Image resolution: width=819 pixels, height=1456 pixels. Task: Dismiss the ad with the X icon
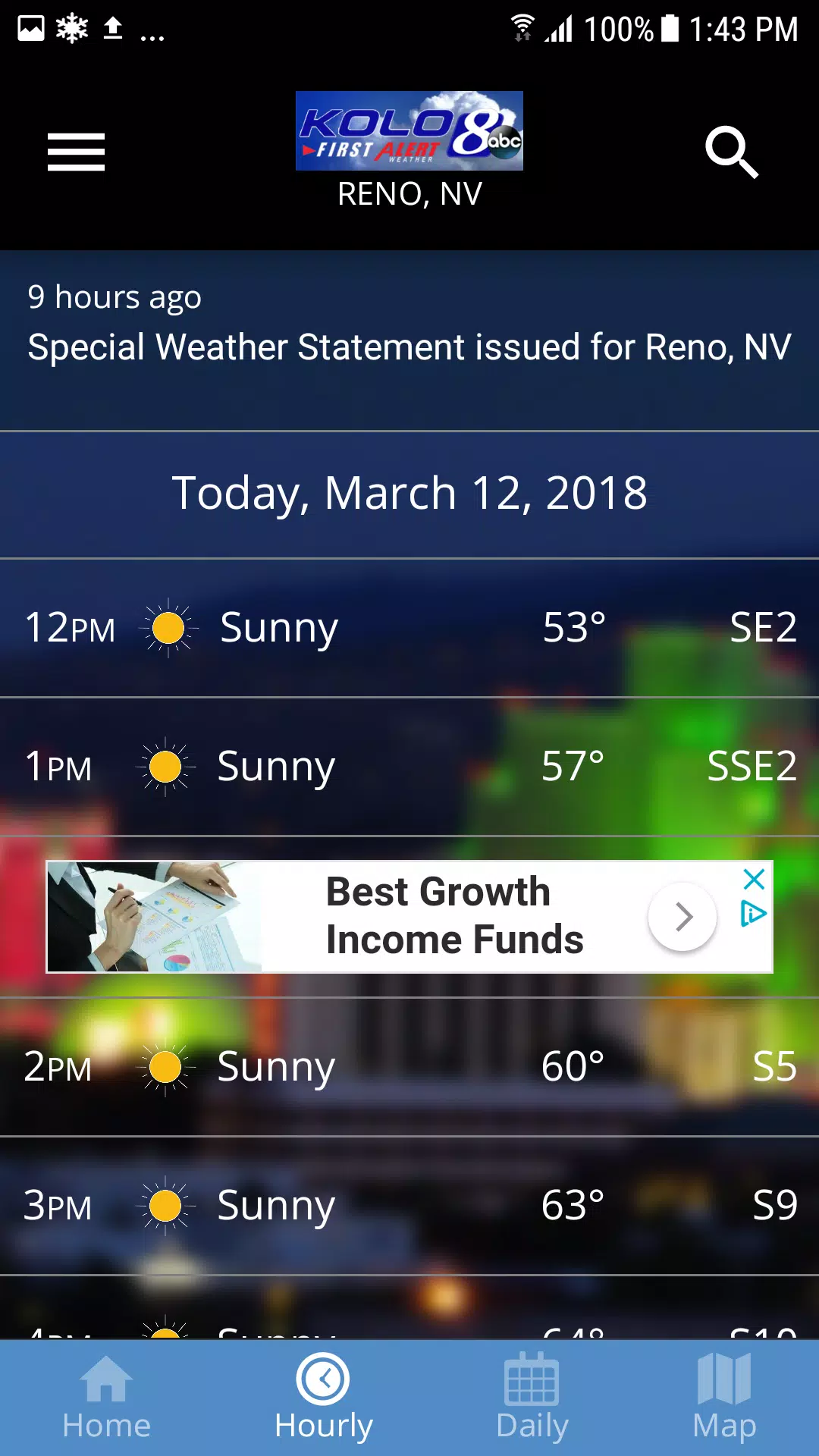pyautogui.click(x=754, y=880)
